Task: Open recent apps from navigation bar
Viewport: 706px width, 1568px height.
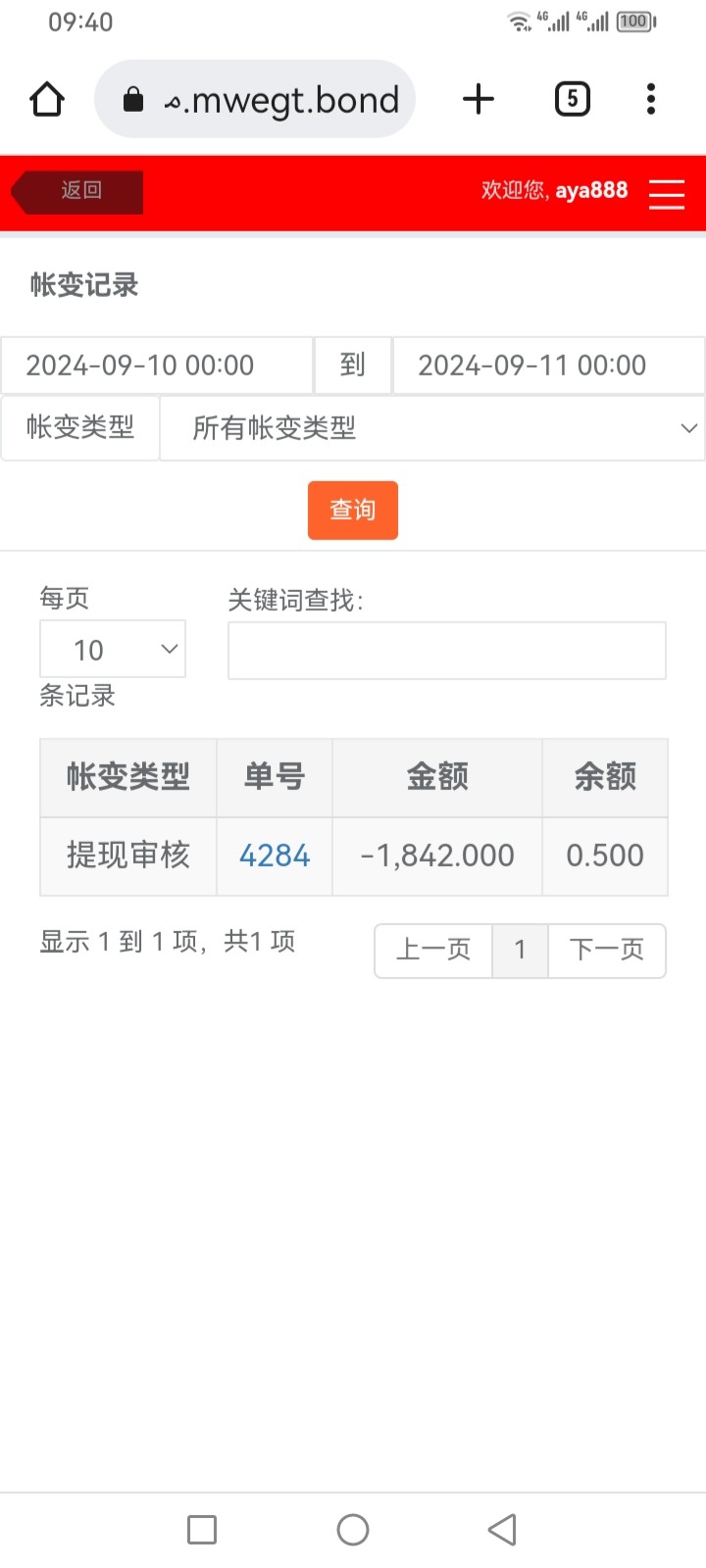Action: pos(202,1530)
